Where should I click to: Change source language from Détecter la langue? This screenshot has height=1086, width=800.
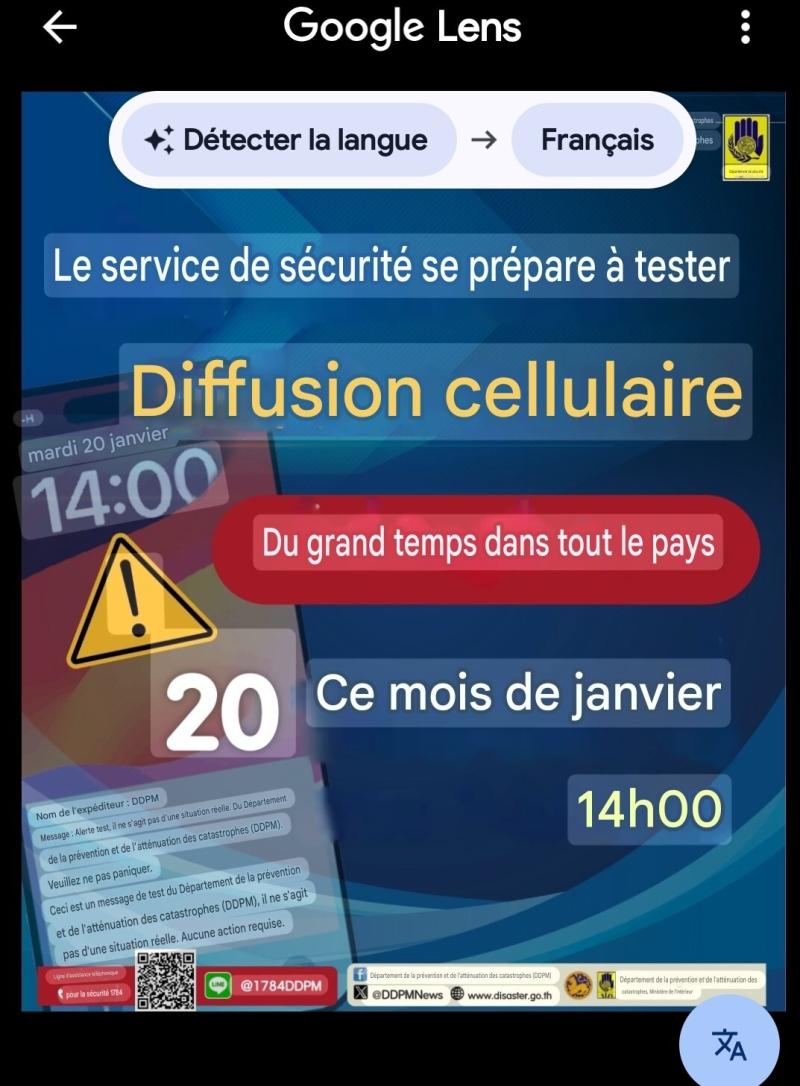click(288, 140)
